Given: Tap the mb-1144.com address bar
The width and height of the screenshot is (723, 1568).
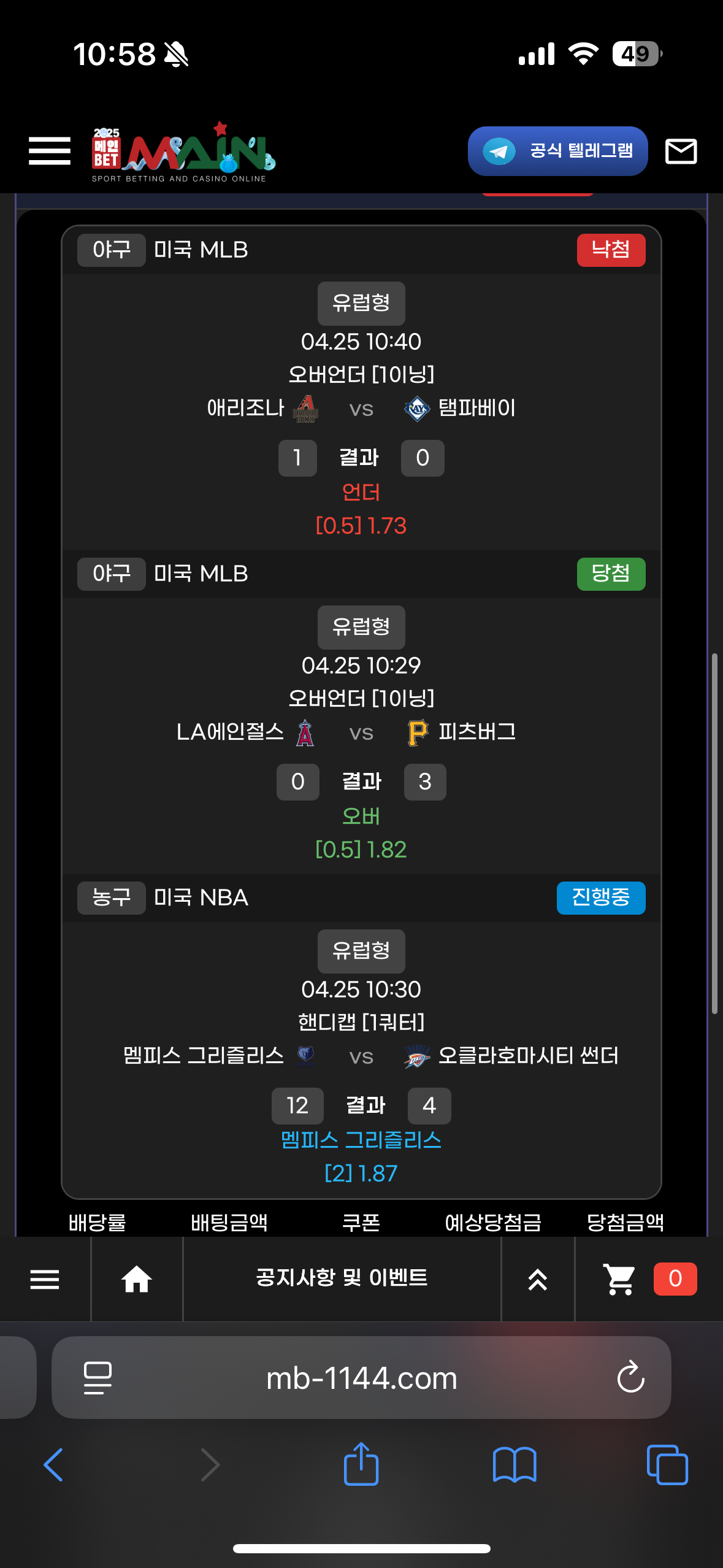Looking at the screenshot, I should pos(362,1378).
